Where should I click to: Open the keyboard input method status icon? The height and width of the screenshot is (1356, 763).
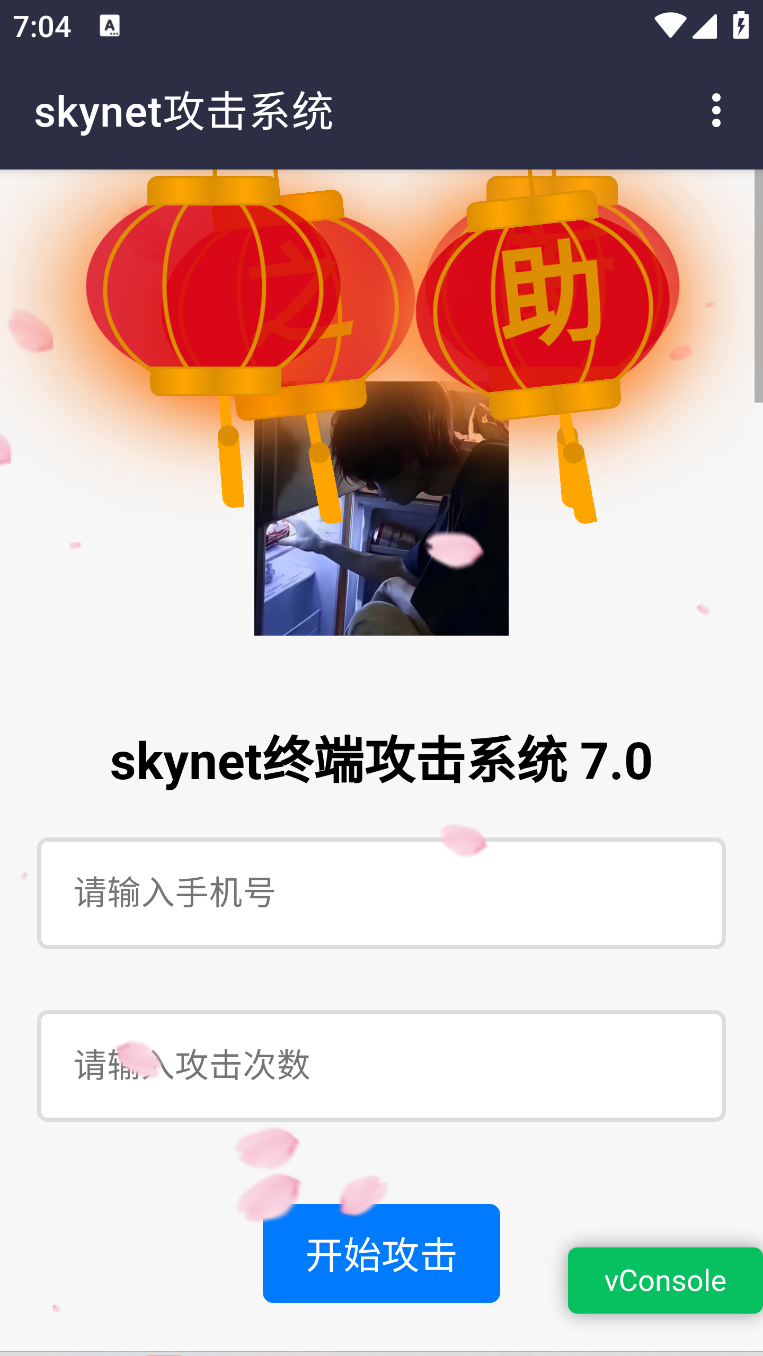(110, 26)
